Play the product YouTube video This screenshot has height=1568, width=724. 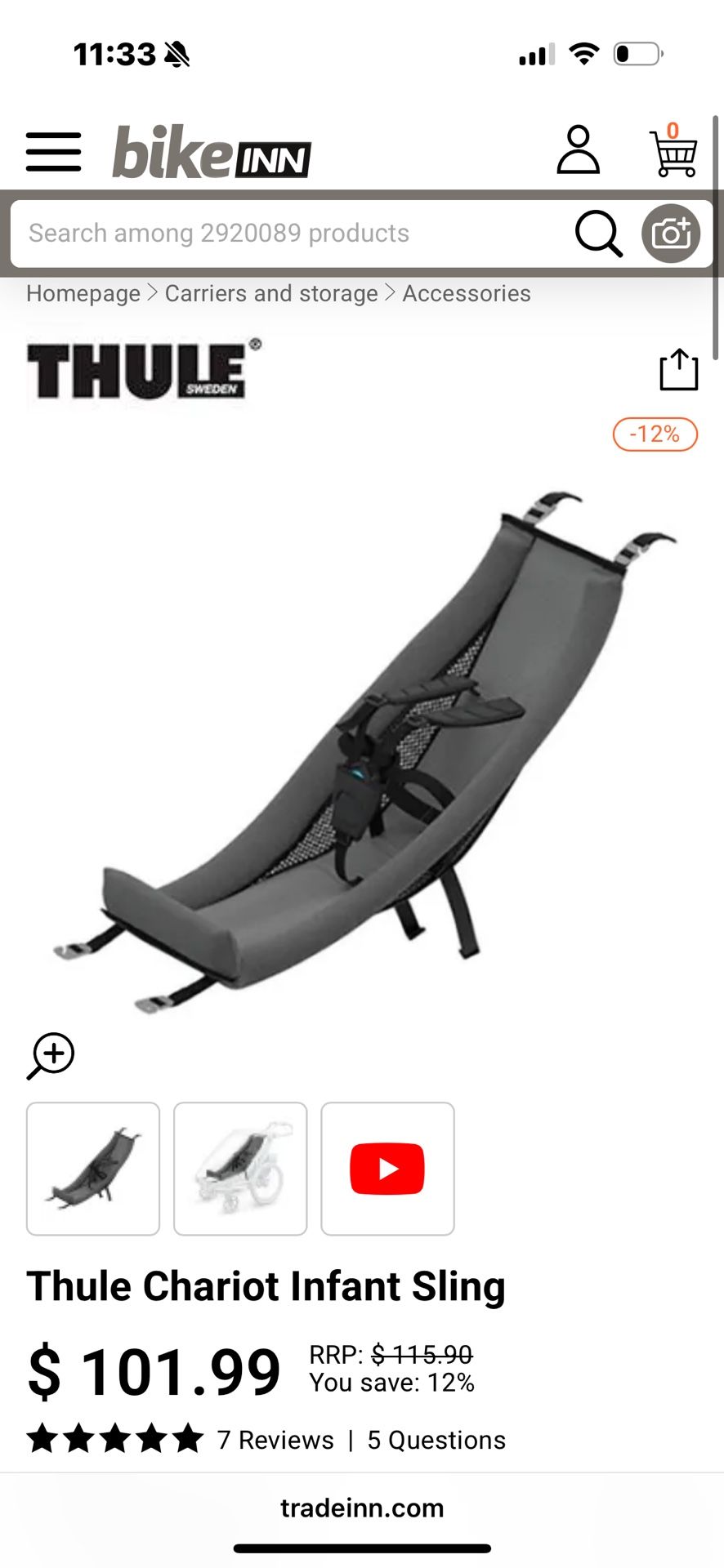pyautogui.click(x=387, y=1169)
